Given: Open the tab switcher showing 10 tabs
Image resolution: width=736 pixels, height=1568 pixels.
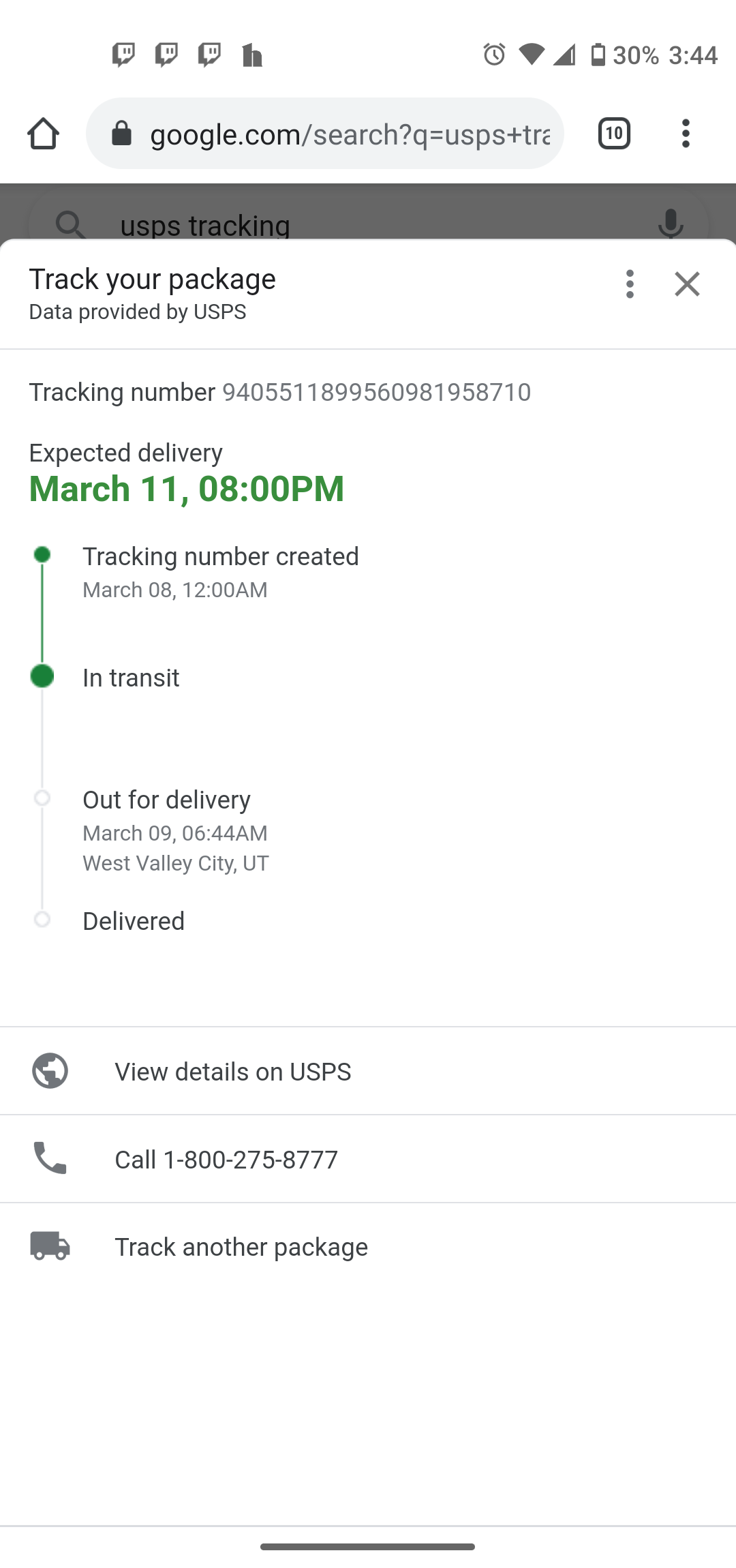Looking at the screenshot, I should (x=614, y=134).
